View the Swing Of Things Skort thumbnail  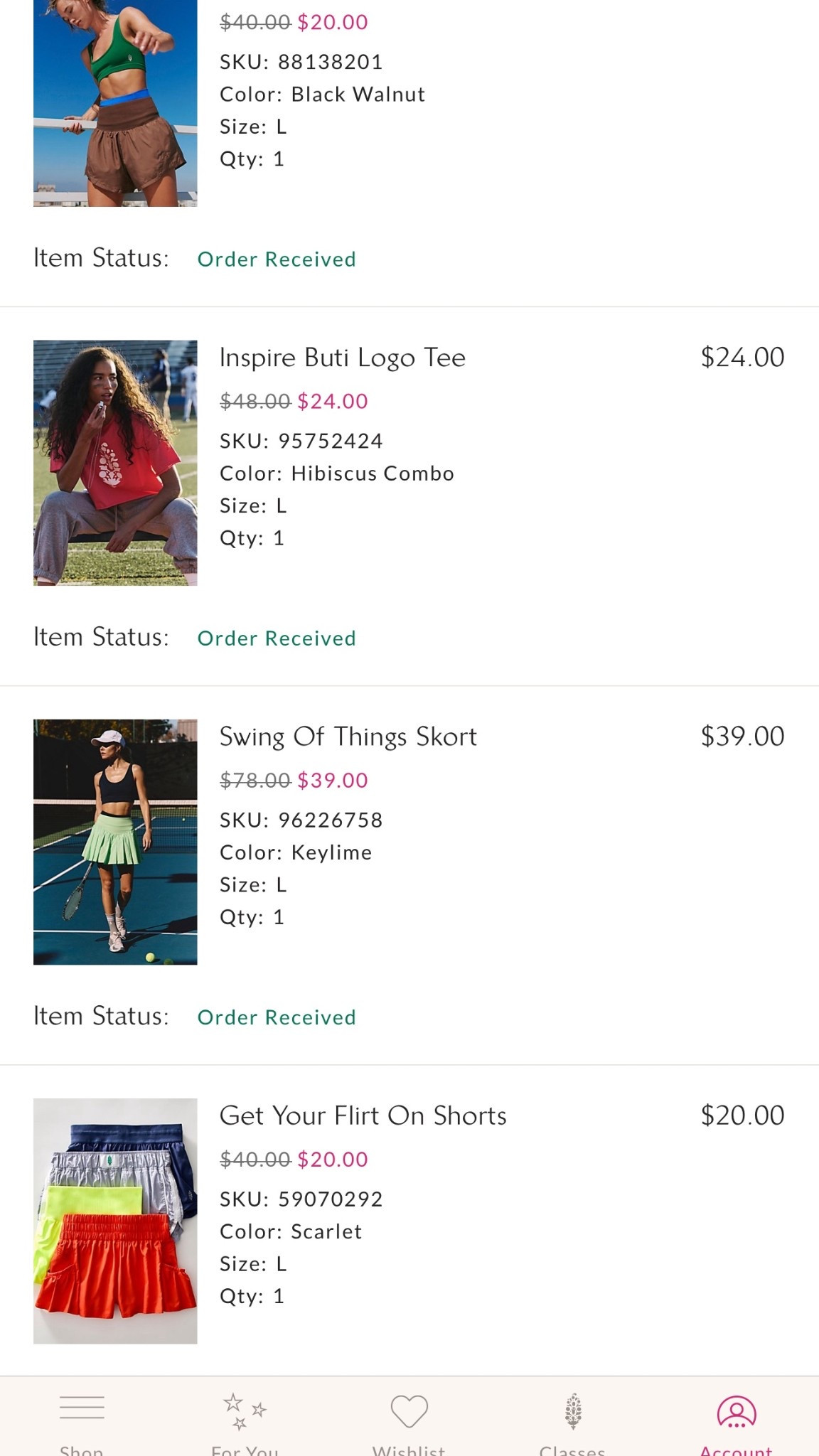(115, 841)
